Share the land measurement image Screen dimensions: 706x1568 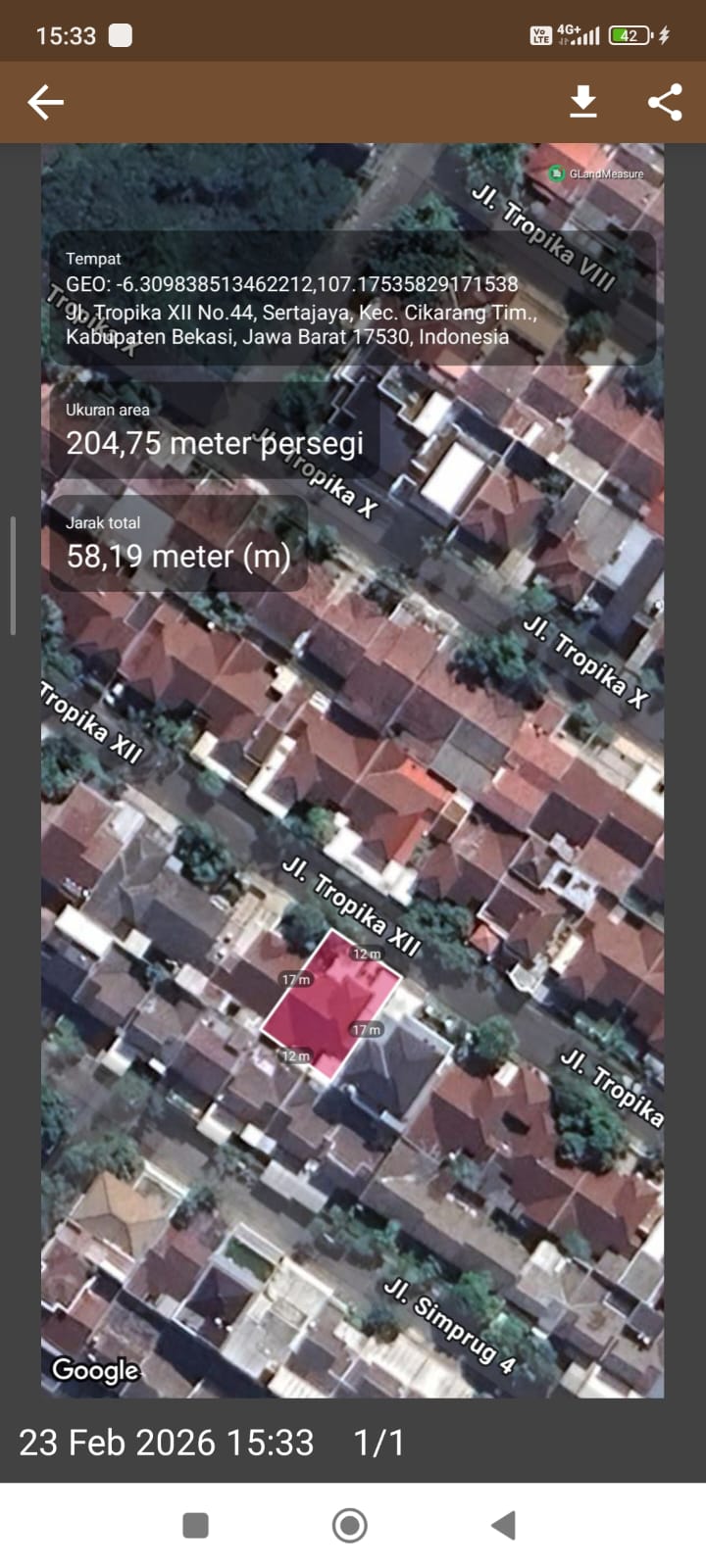(665, 102)
